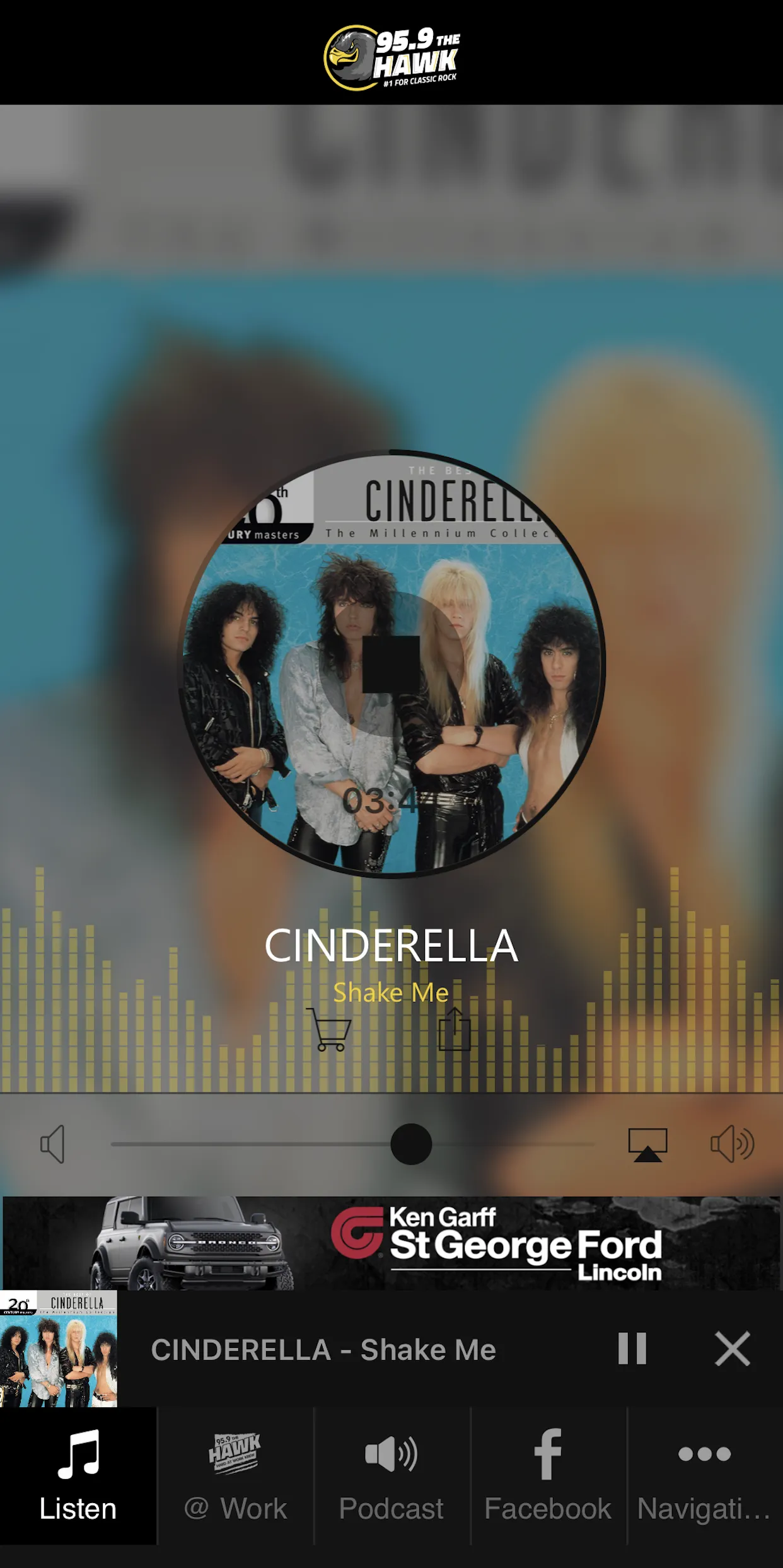Image resolution: width=783 pixels, height=1568 pixels.
Task: Switch to the Listen tab
Action: (78, 1476)
